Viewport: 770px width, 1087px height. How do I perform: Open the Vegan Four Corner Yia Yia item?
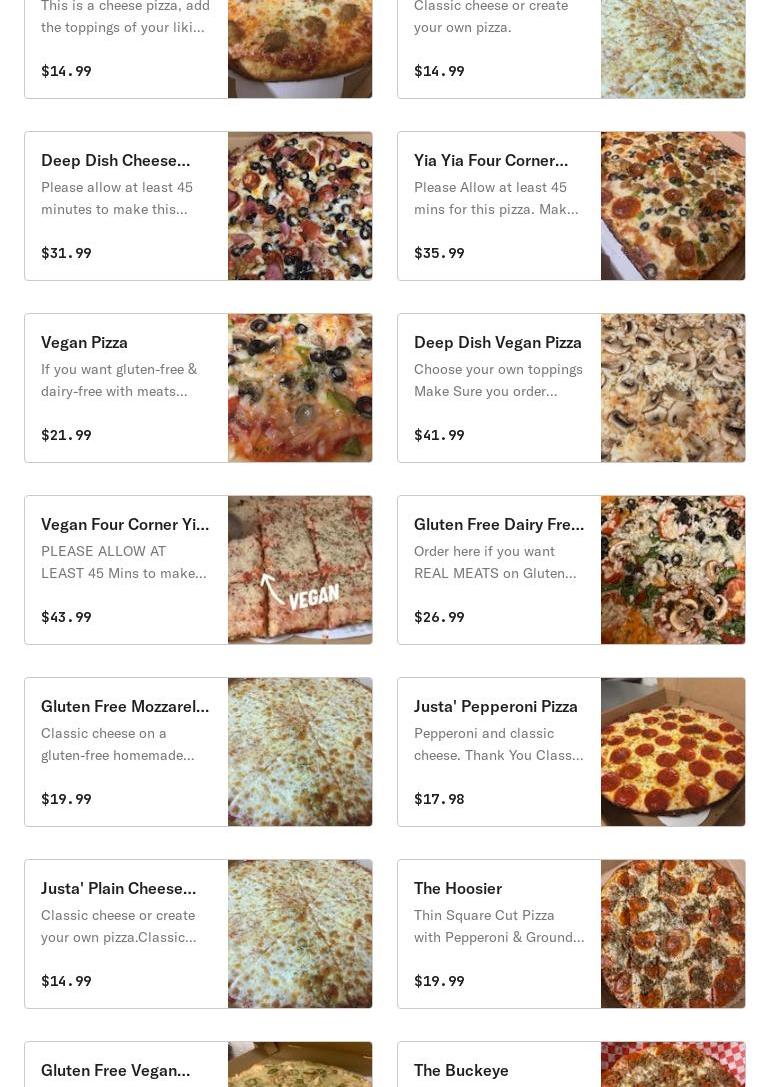(198, 570)
